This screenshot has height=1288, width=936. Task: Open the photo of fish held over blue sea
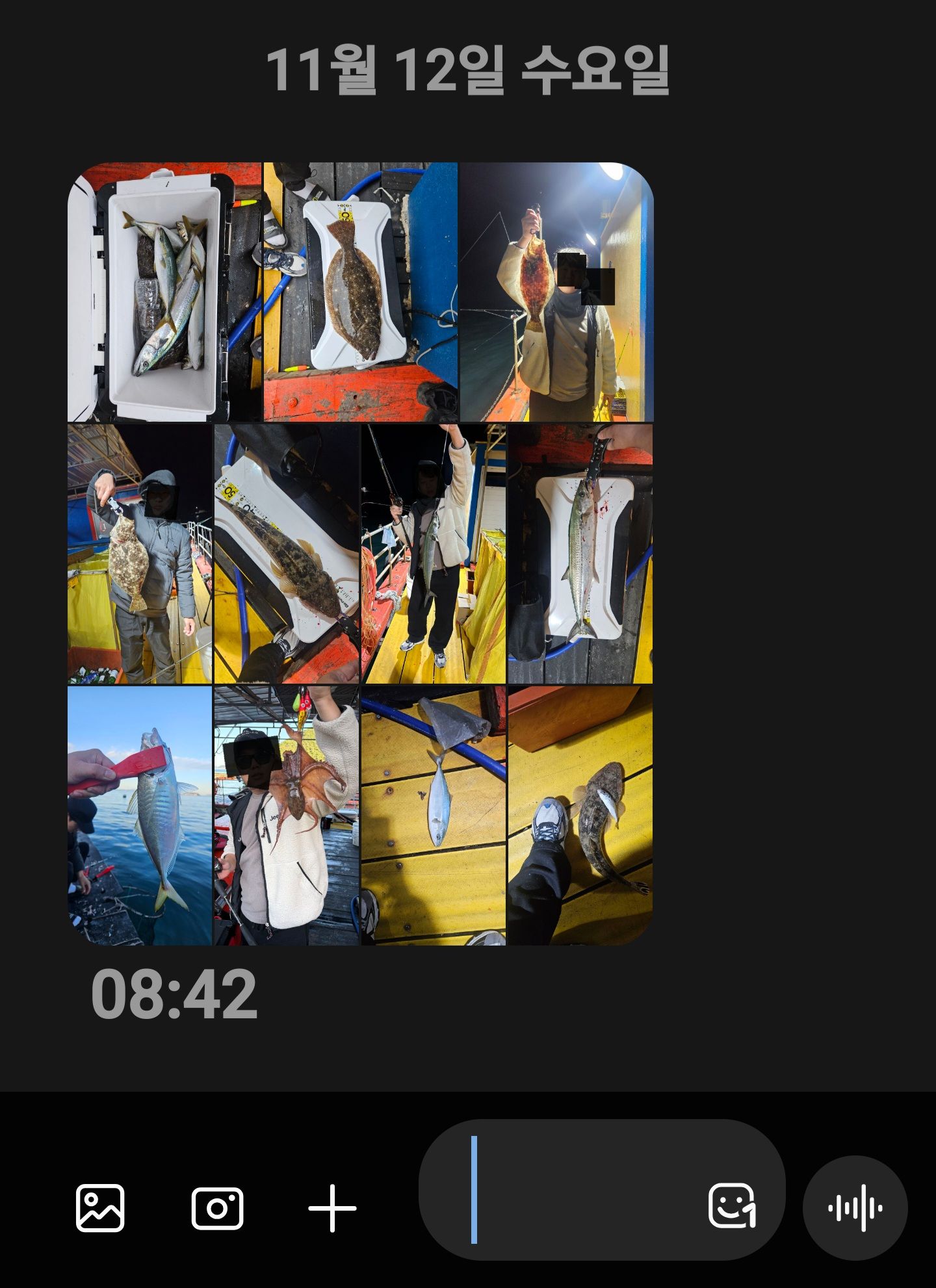click(140, 815)
